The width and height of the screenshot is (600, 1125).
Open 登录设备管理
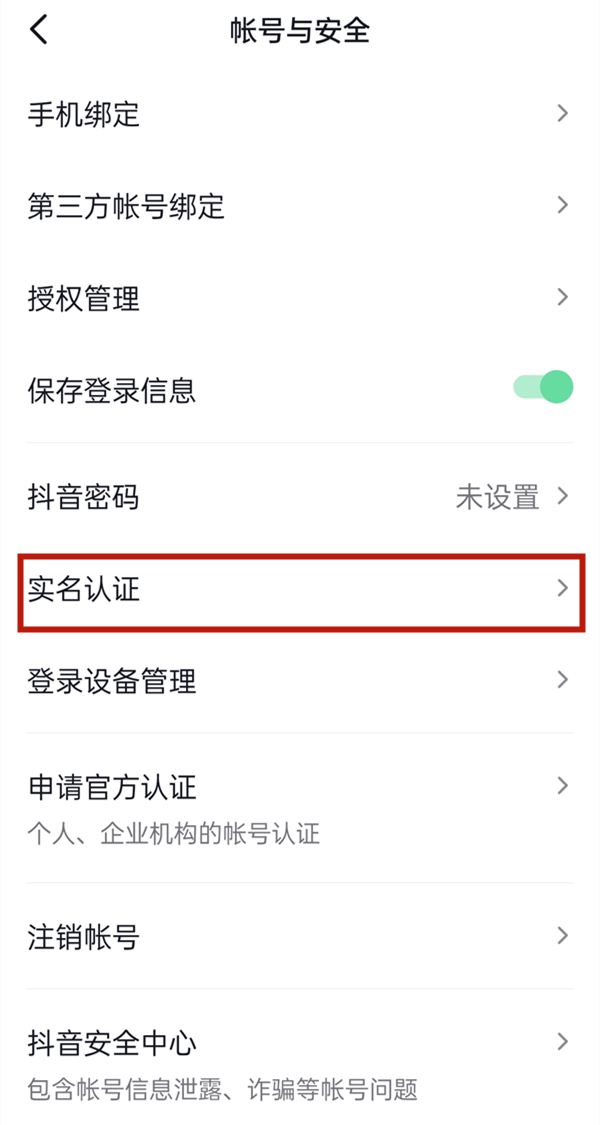[300, 681]
